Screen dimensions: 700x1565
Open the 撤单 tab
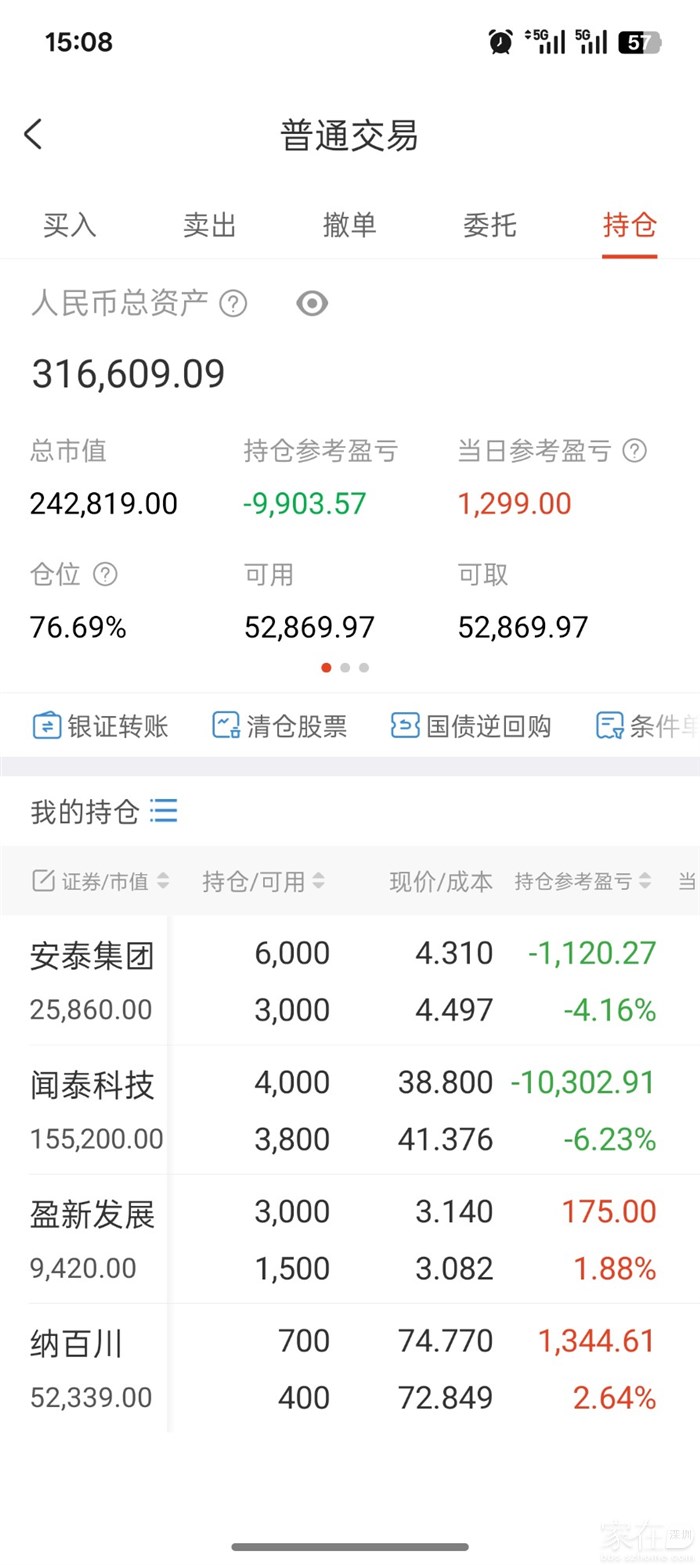(x=350, y=225)
